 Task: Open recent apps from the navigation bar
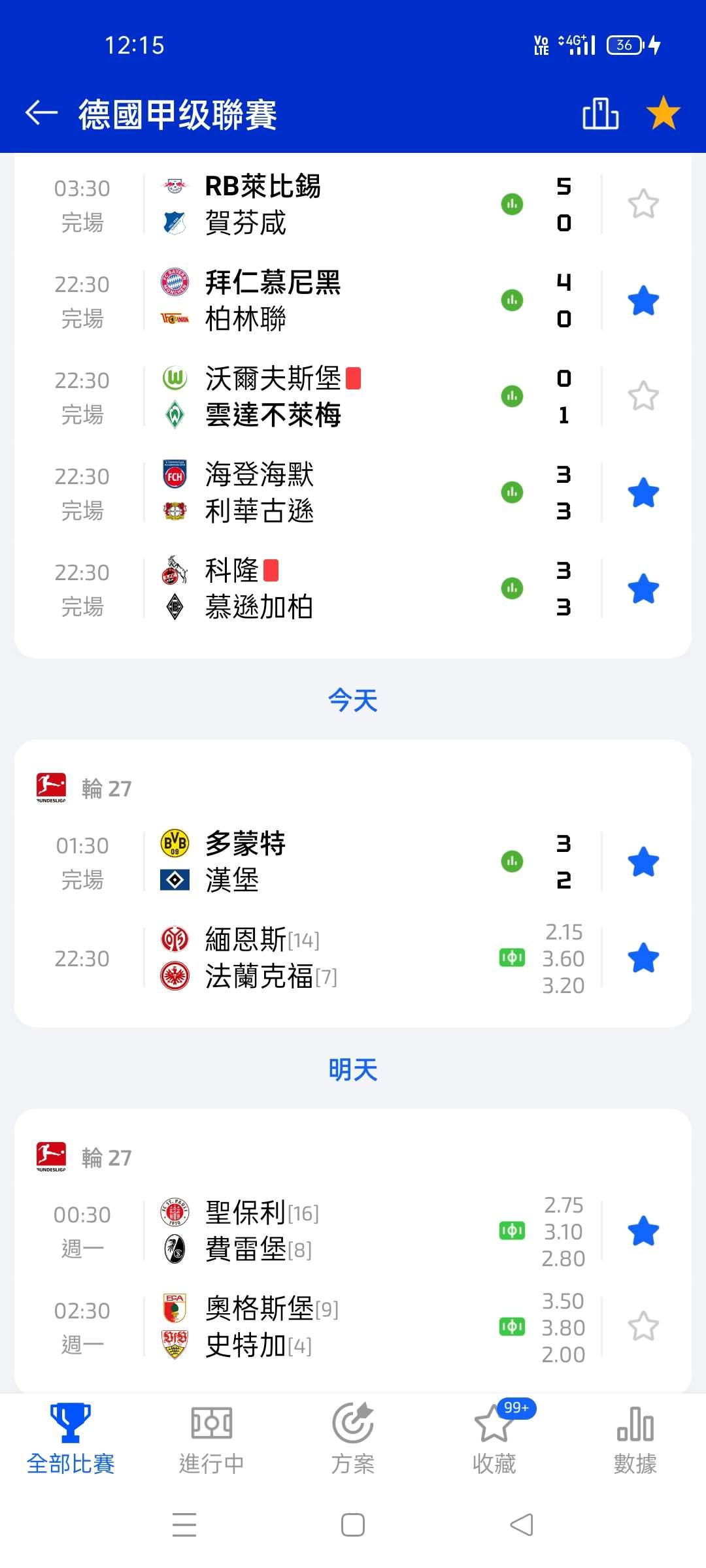(184, 1526)
